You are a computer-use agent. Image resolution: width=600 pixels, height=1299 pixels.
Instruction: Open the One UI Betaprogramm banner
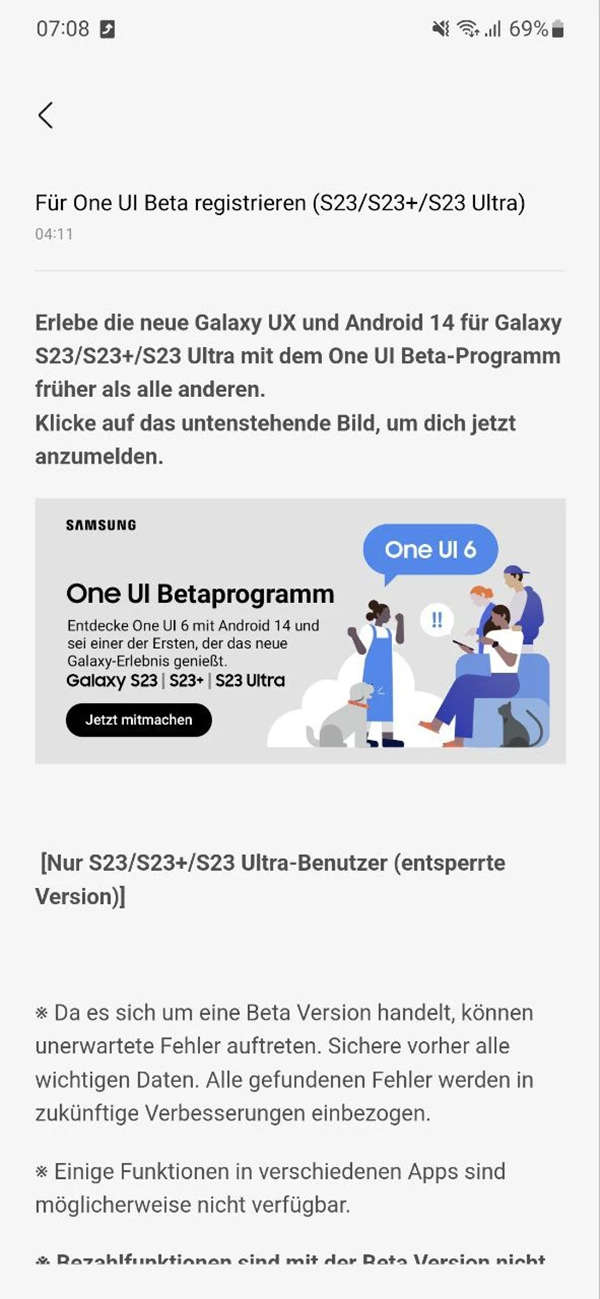point(300,630)
